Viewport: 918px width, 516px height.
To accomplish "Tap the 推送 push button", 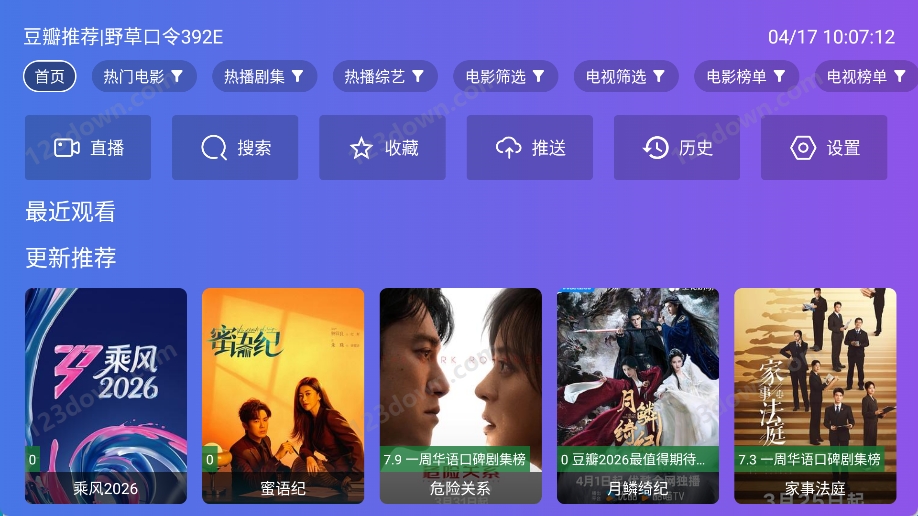I will 529,148.
